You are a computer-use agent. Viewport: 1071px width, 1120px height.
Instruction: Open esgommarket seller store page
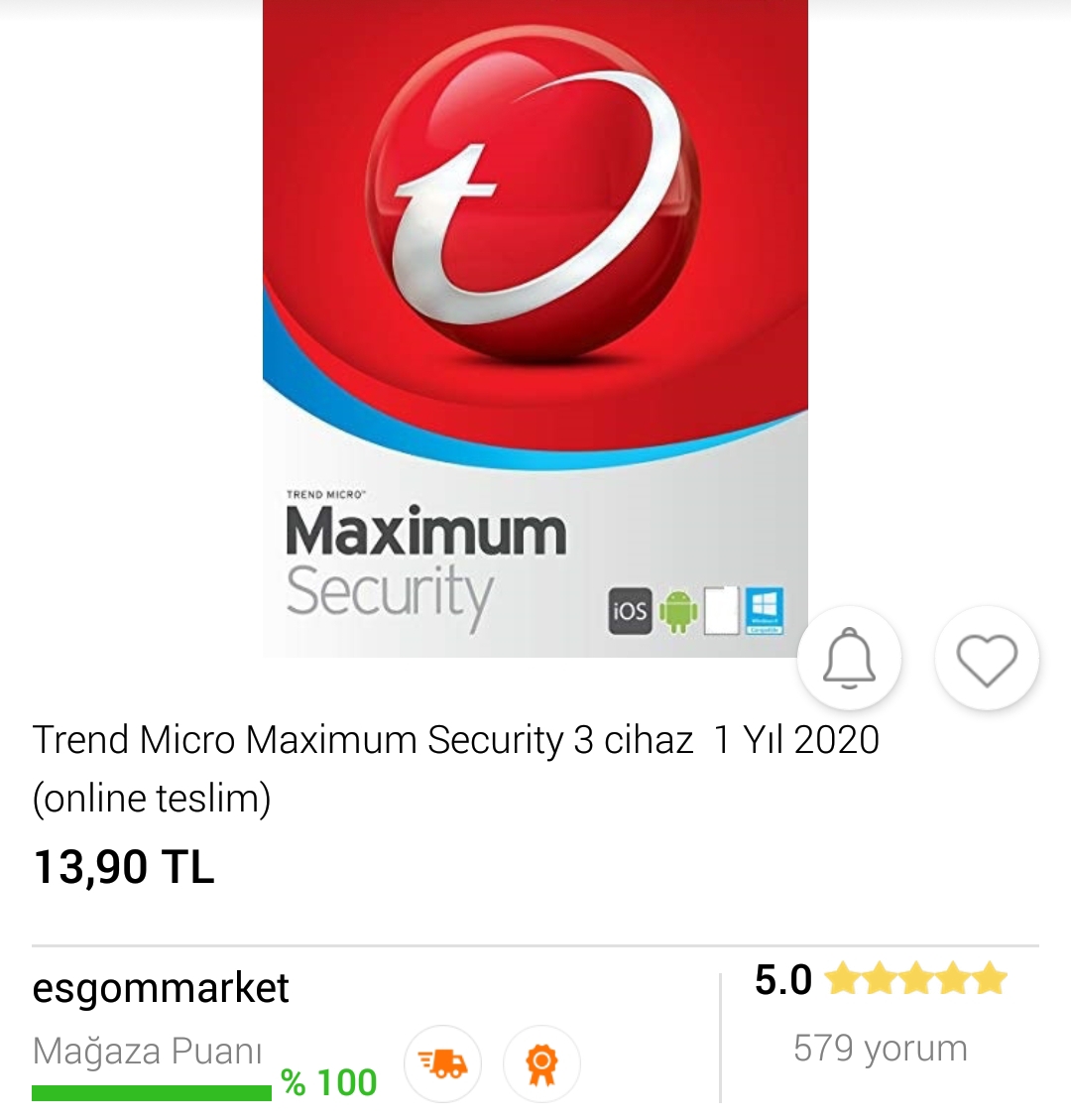(161, 988)
